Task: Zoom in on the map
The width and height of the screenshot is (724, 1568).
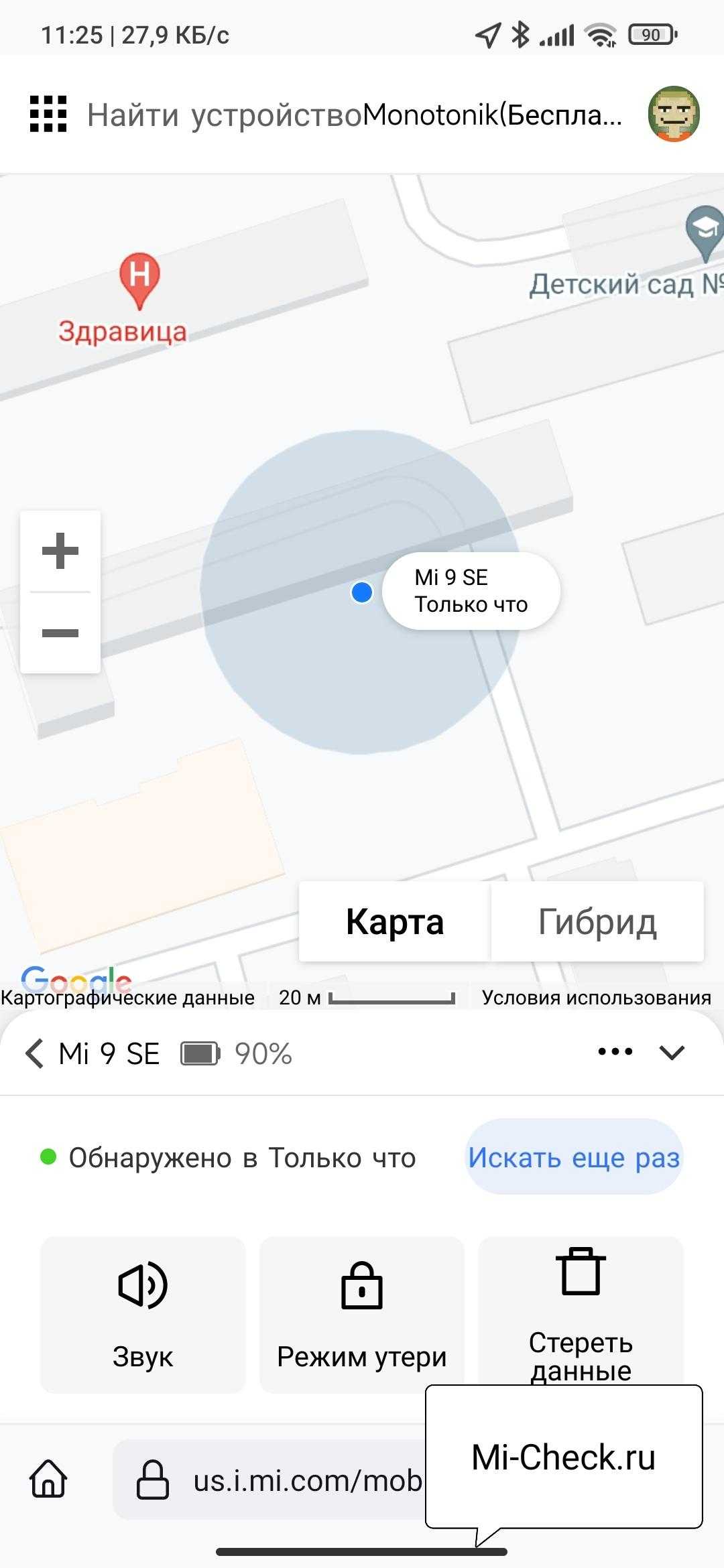Action: [60, 551]
